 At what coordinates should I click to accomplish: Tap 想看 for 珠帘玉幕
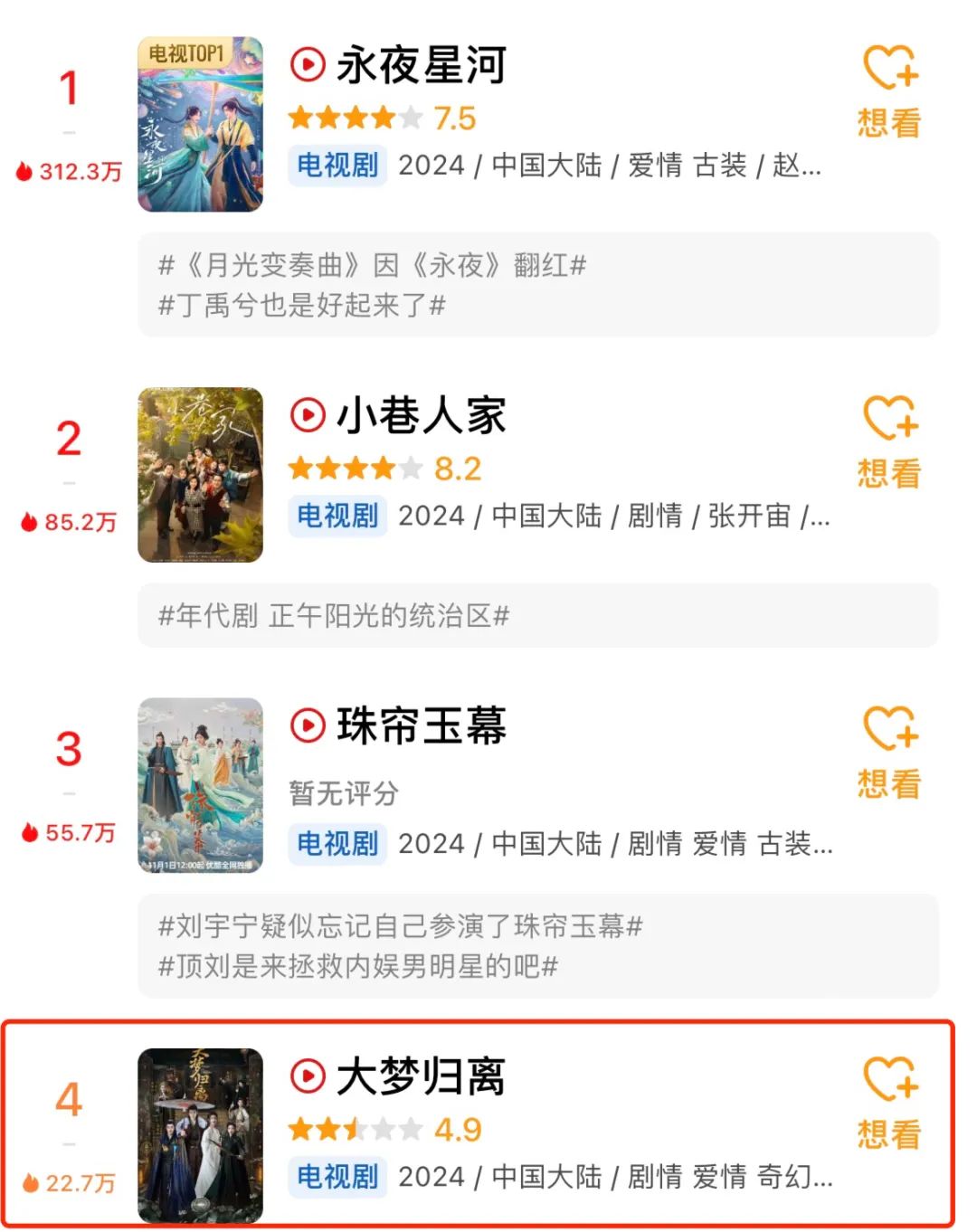889,753
